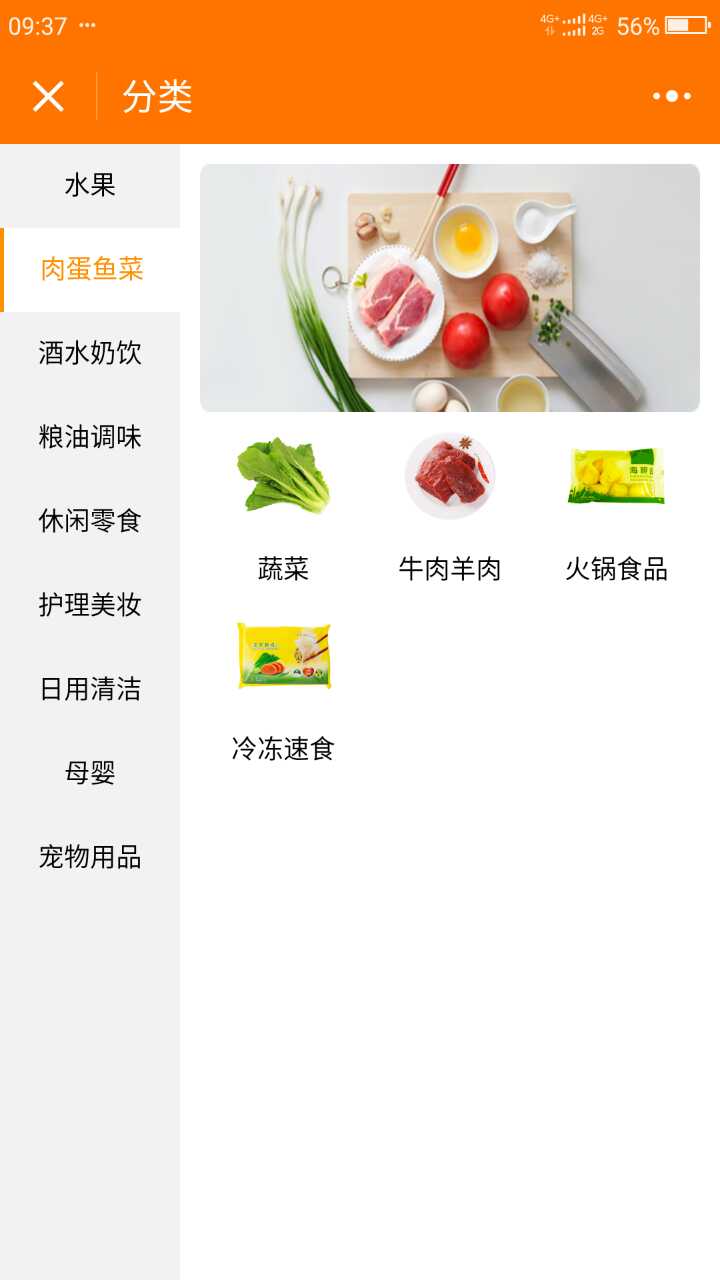Open the 粮油调味 category

(x=90, y=437)
